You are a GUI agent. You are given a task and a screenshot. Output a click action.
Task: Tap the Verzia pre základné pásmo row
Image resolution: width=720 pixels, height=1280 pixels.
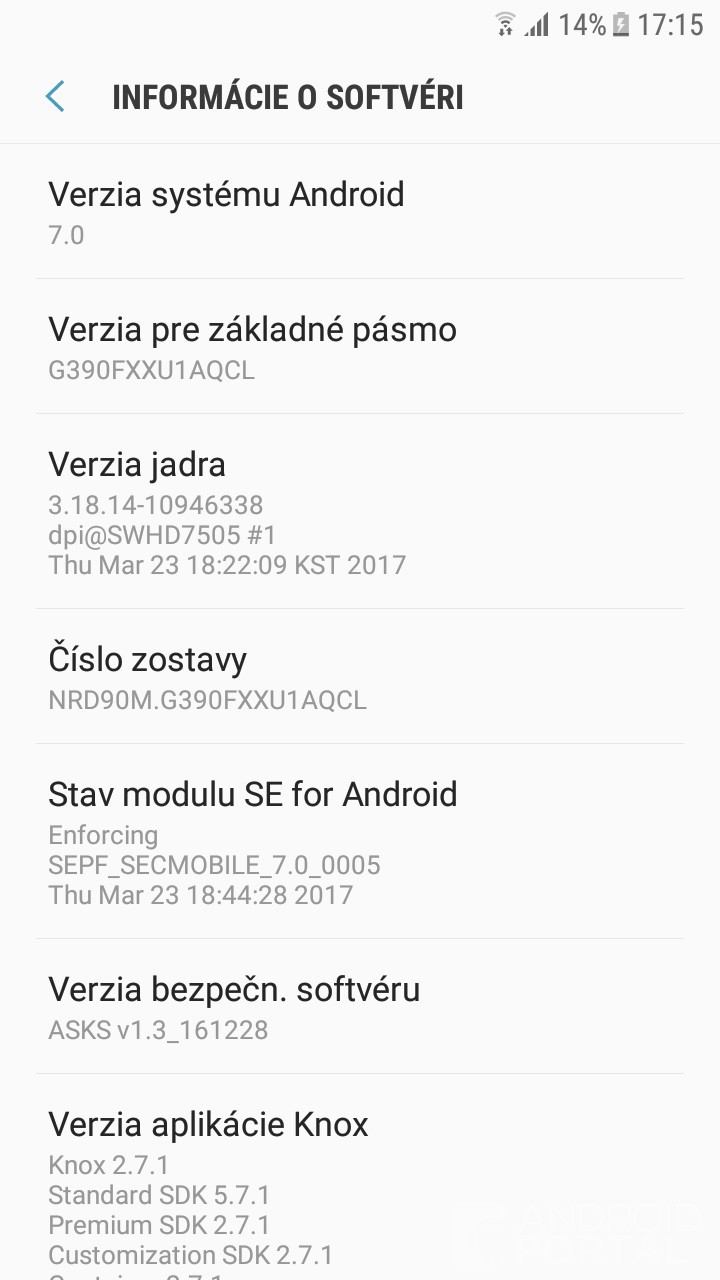360,347
